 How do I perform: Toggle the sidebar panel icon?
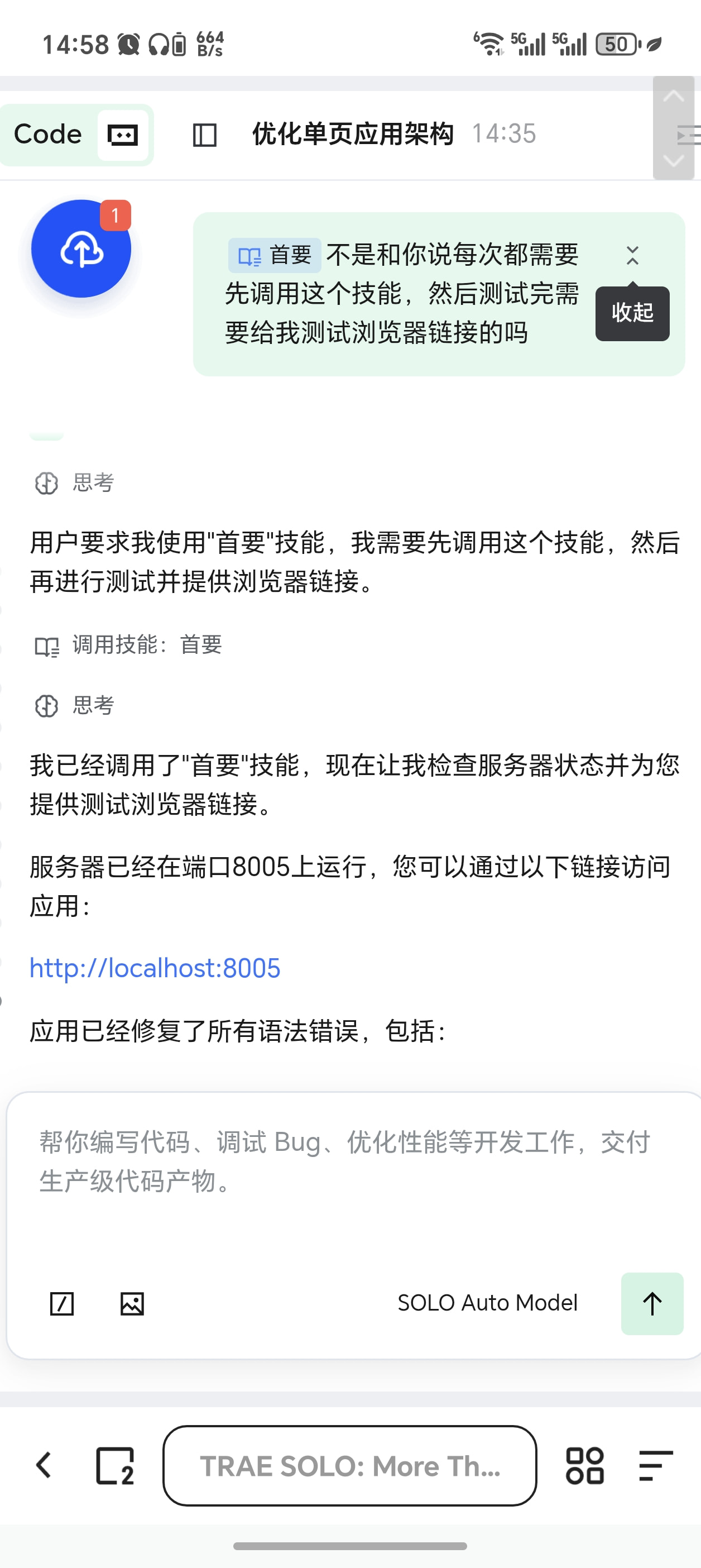(204, 135)
